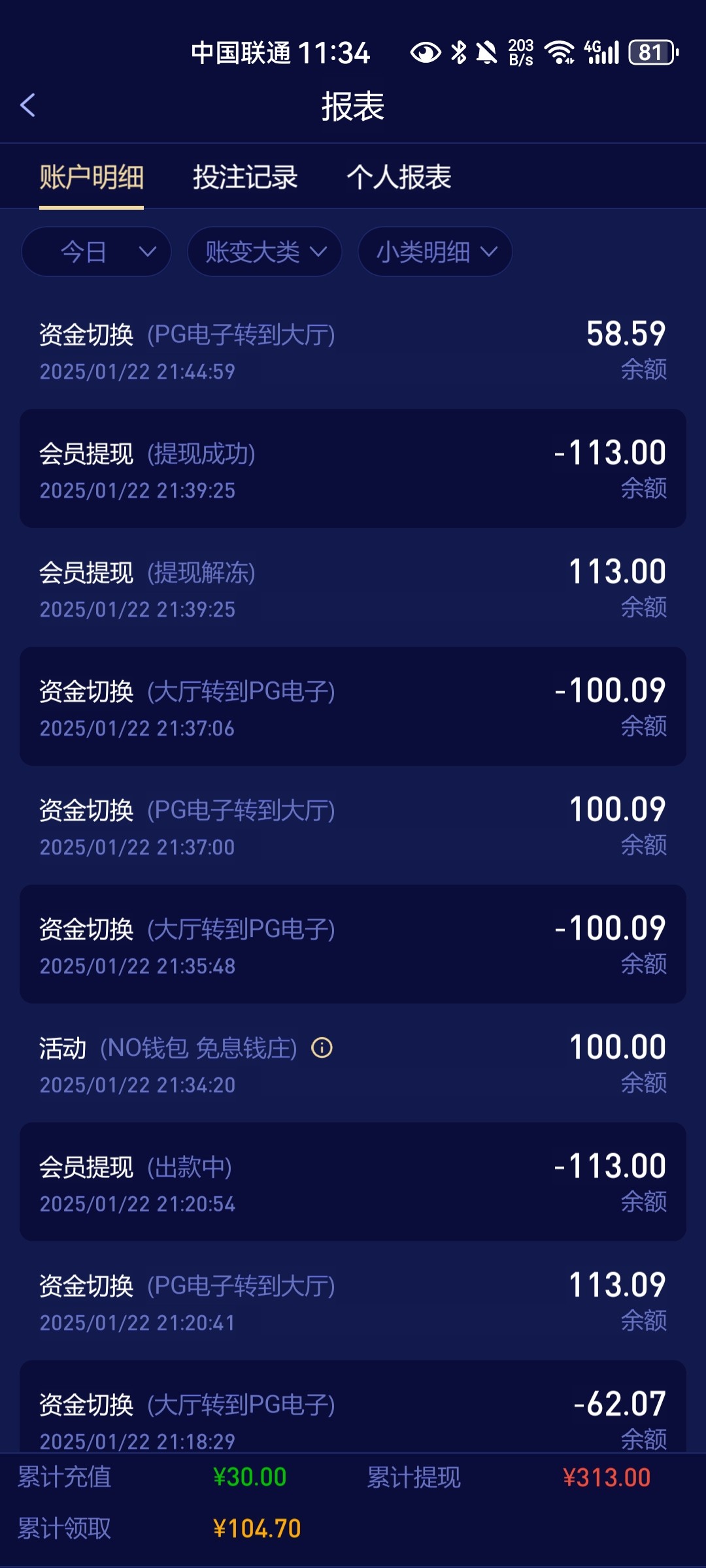Open the 个人报表 tab

(x=399, y=177)
